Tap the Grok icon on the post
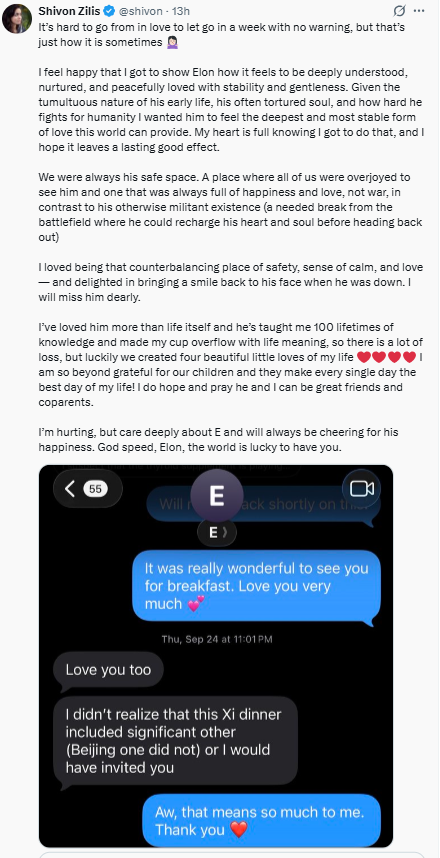Screen dimensions: 440x858 [400, 11]
